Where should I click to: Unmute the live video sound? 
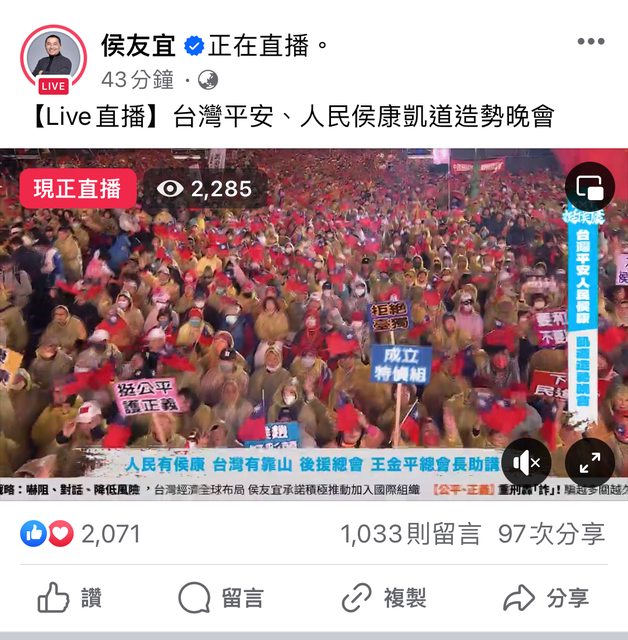pyautogui.click(x=526, y=462)
